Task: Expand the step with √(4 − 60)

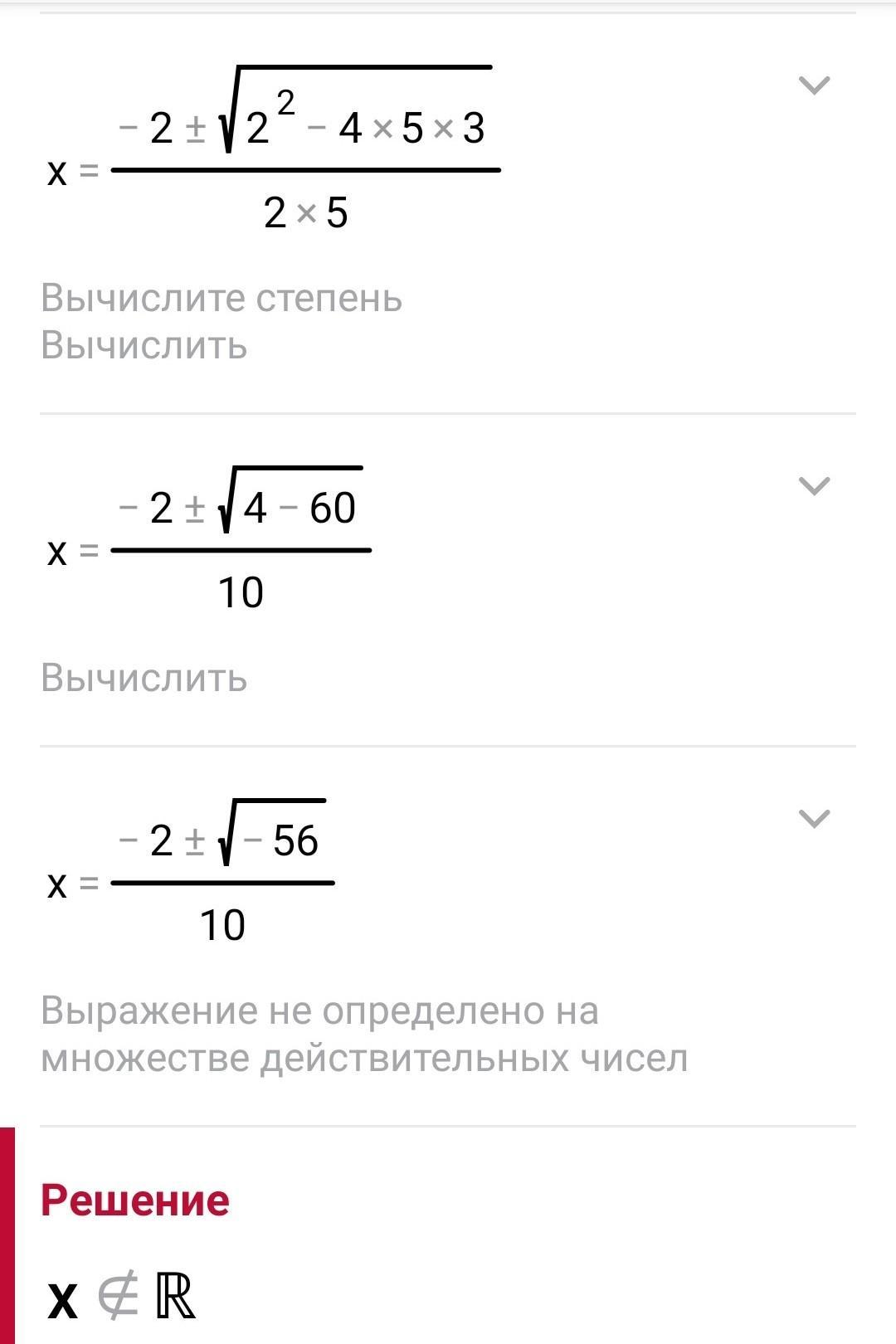Action: (x=813, y=485)
